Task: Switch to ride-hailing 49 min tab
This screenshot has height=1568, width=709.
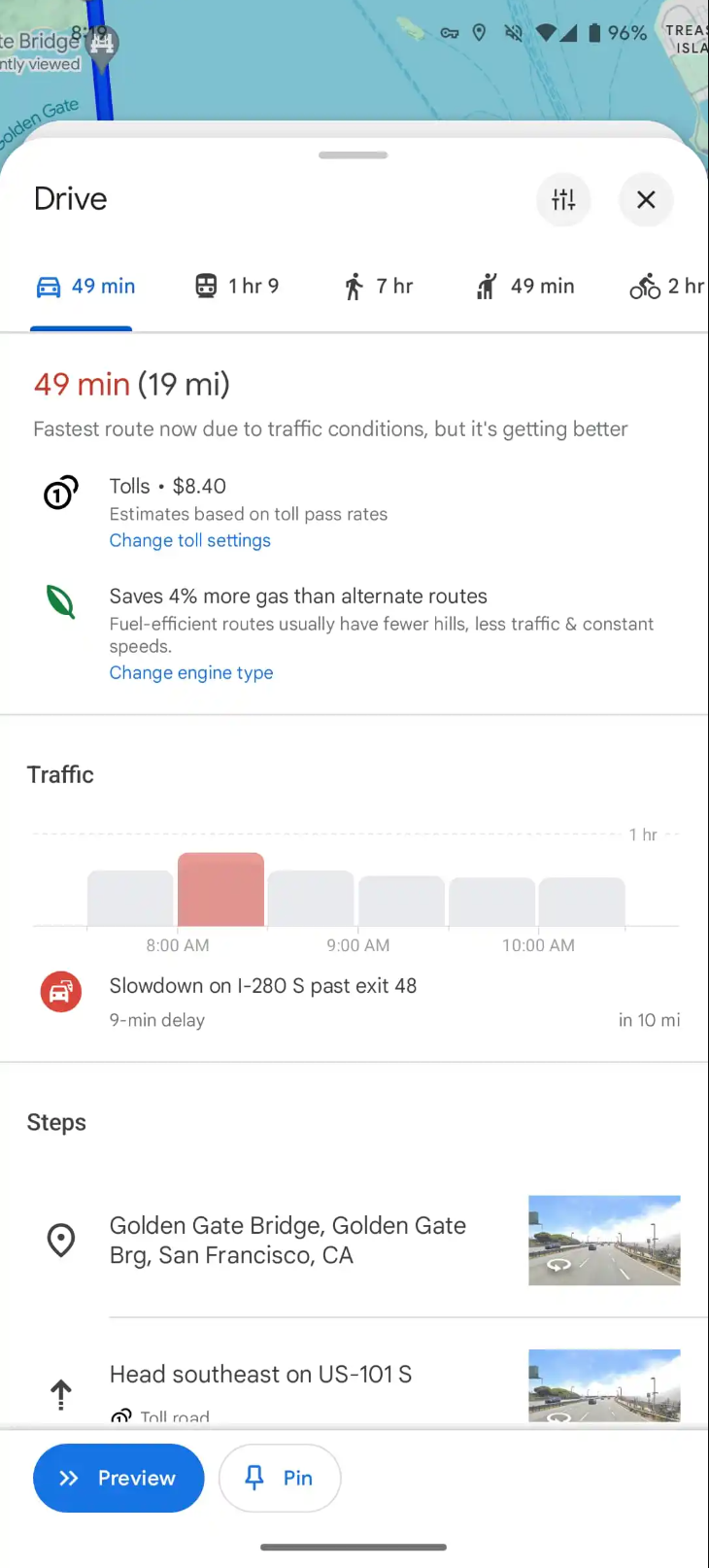Action: (x=525, y=287)
